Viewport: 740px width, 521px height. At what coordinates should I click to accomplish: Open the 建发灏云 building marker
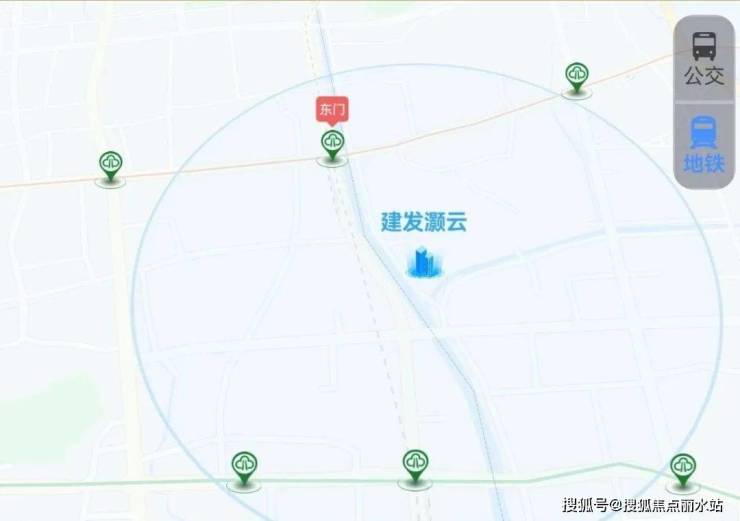pos(424,262)
